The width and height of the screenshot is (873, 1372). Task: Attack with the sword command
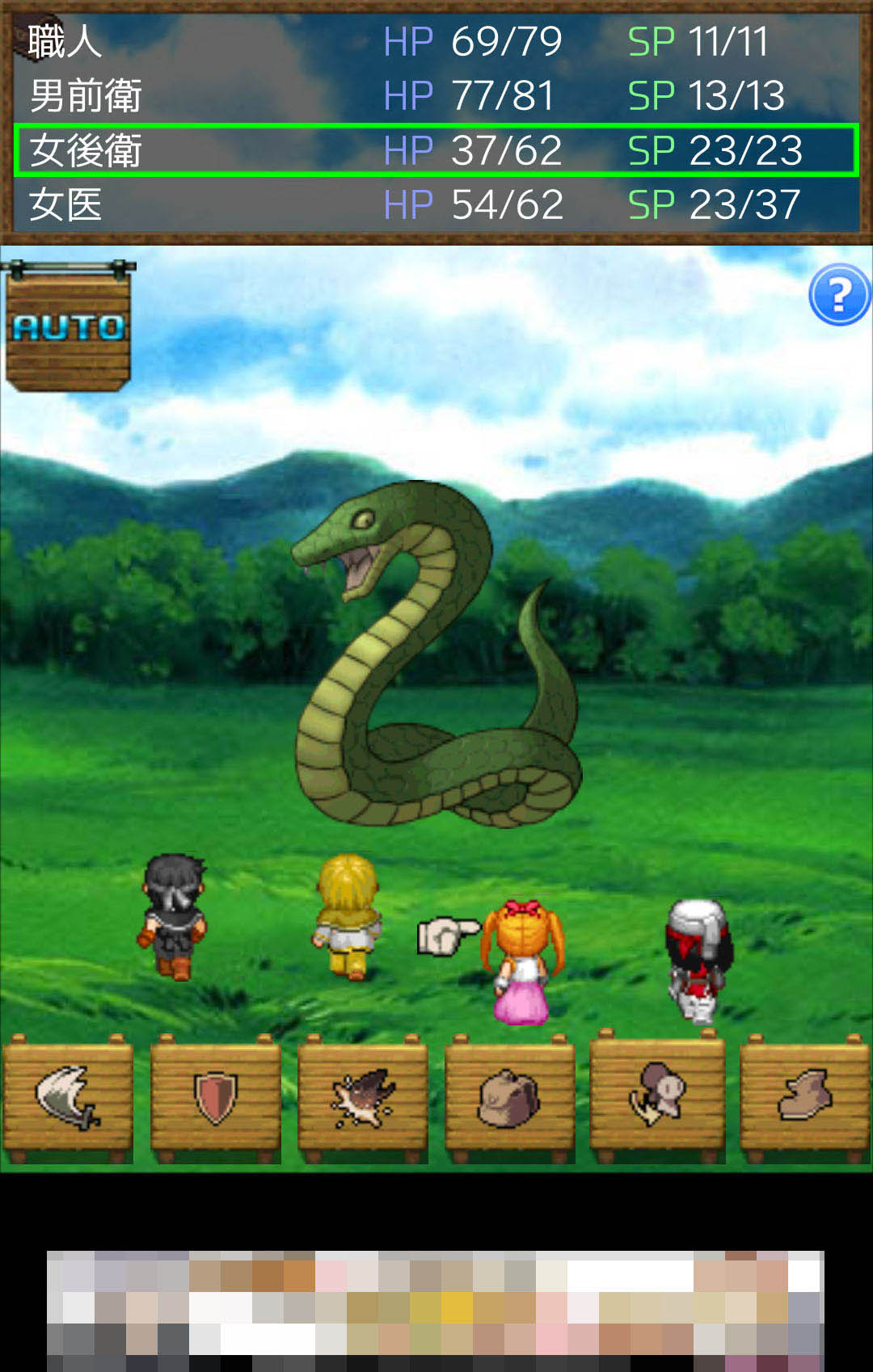pos(68,1096)
